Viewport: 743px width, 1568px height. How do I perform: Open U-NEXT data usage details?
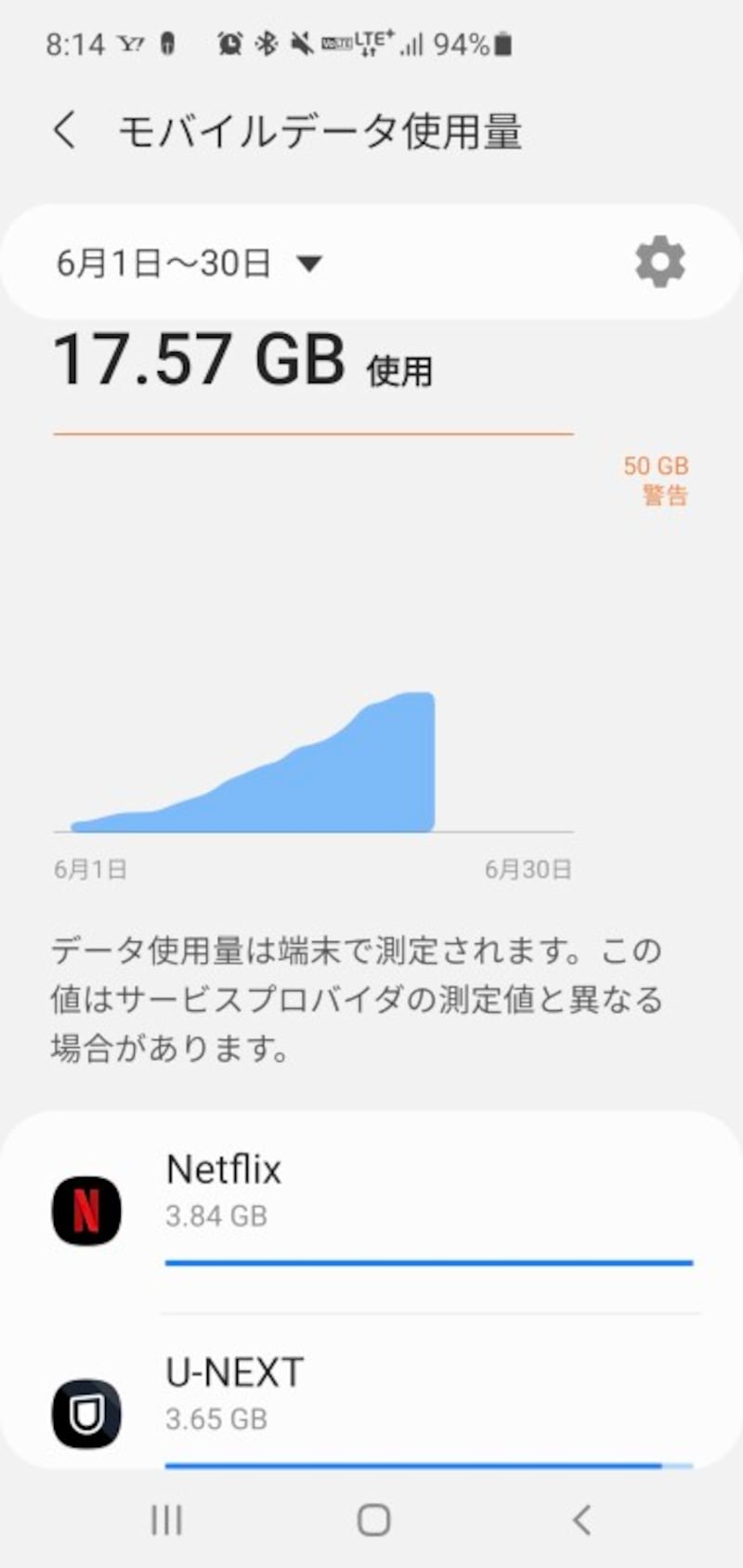pyautogui.click(x=371, y=1397)
